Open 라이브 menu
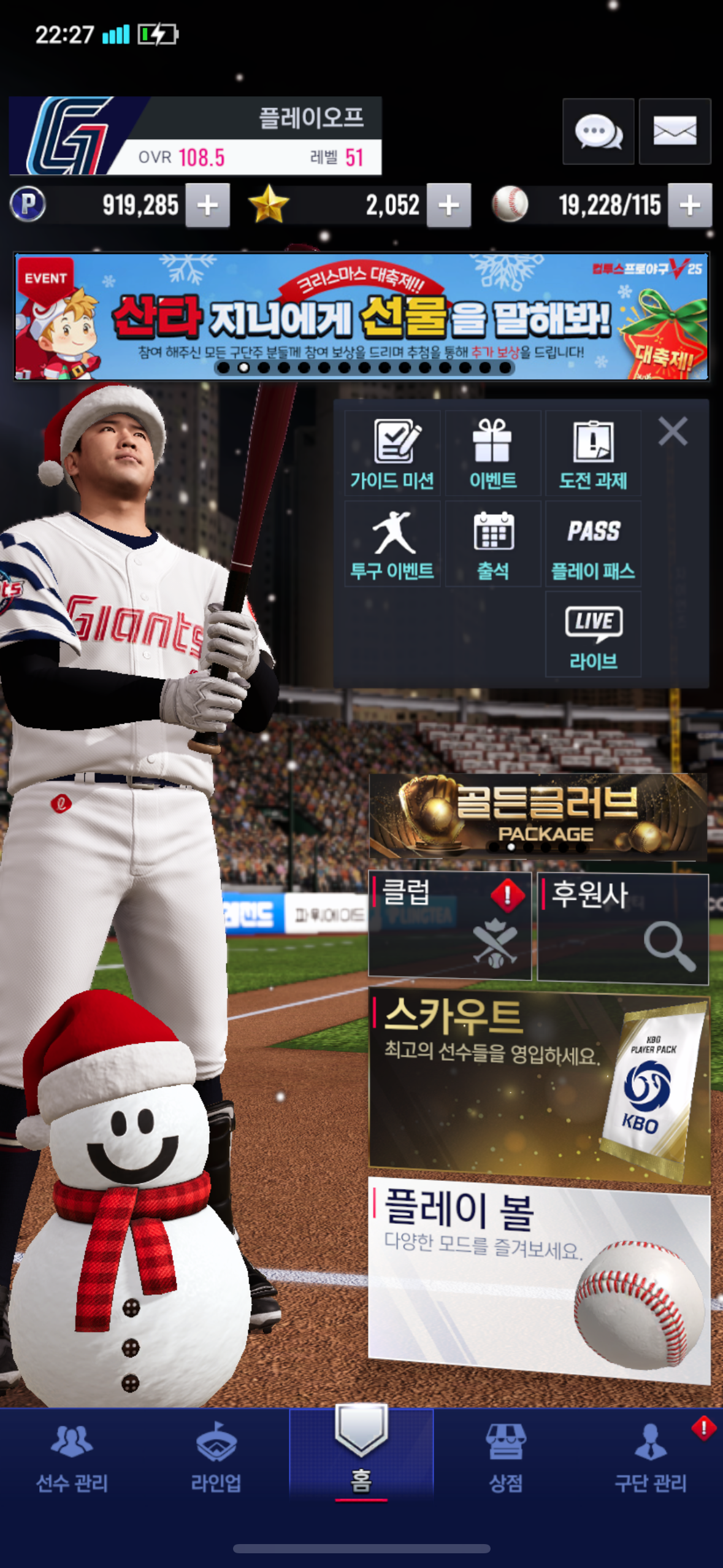This screenshot has width=723, height=1568. pyautogui.click(x=593, y=635)
